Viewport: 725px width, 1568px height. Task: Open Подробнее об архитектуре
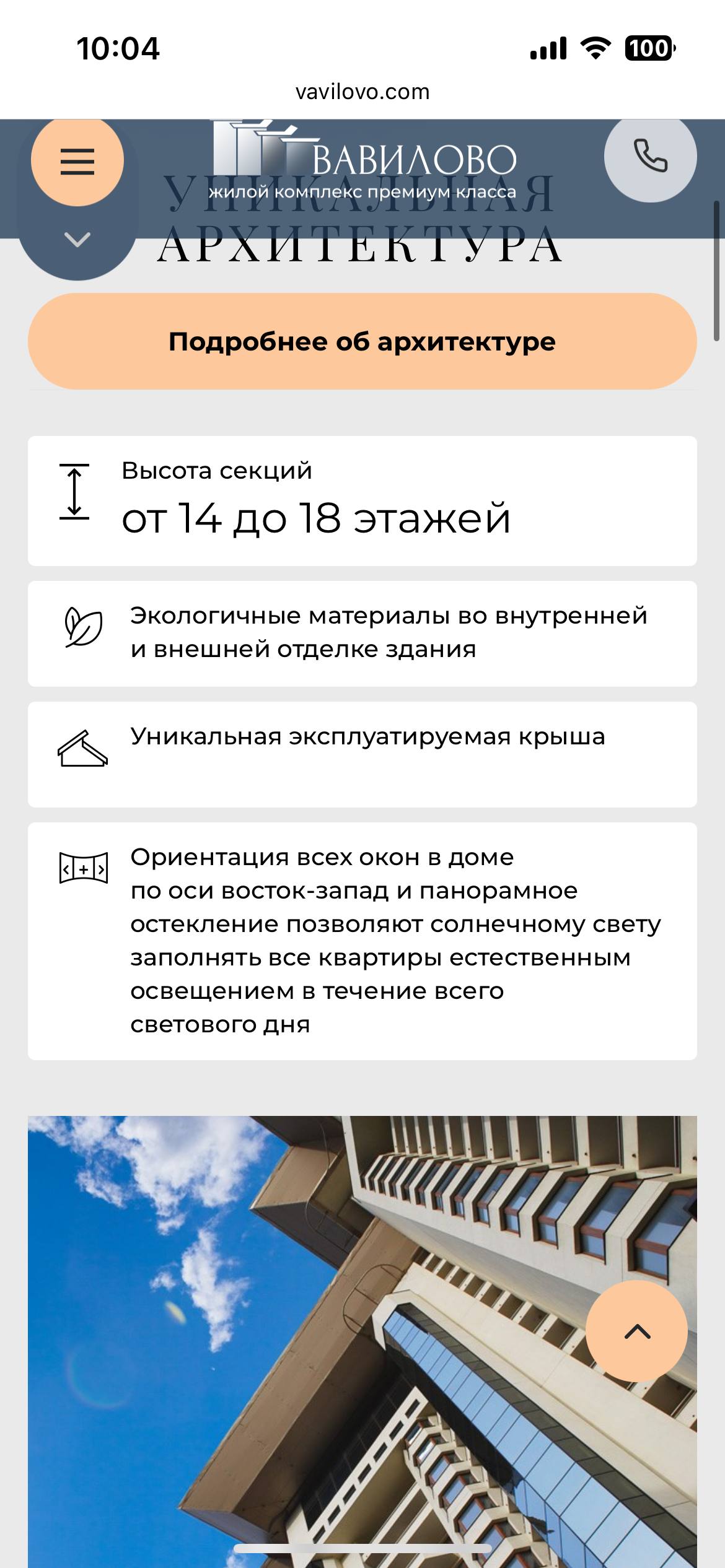pyautogui.click(x=362, y=341)
